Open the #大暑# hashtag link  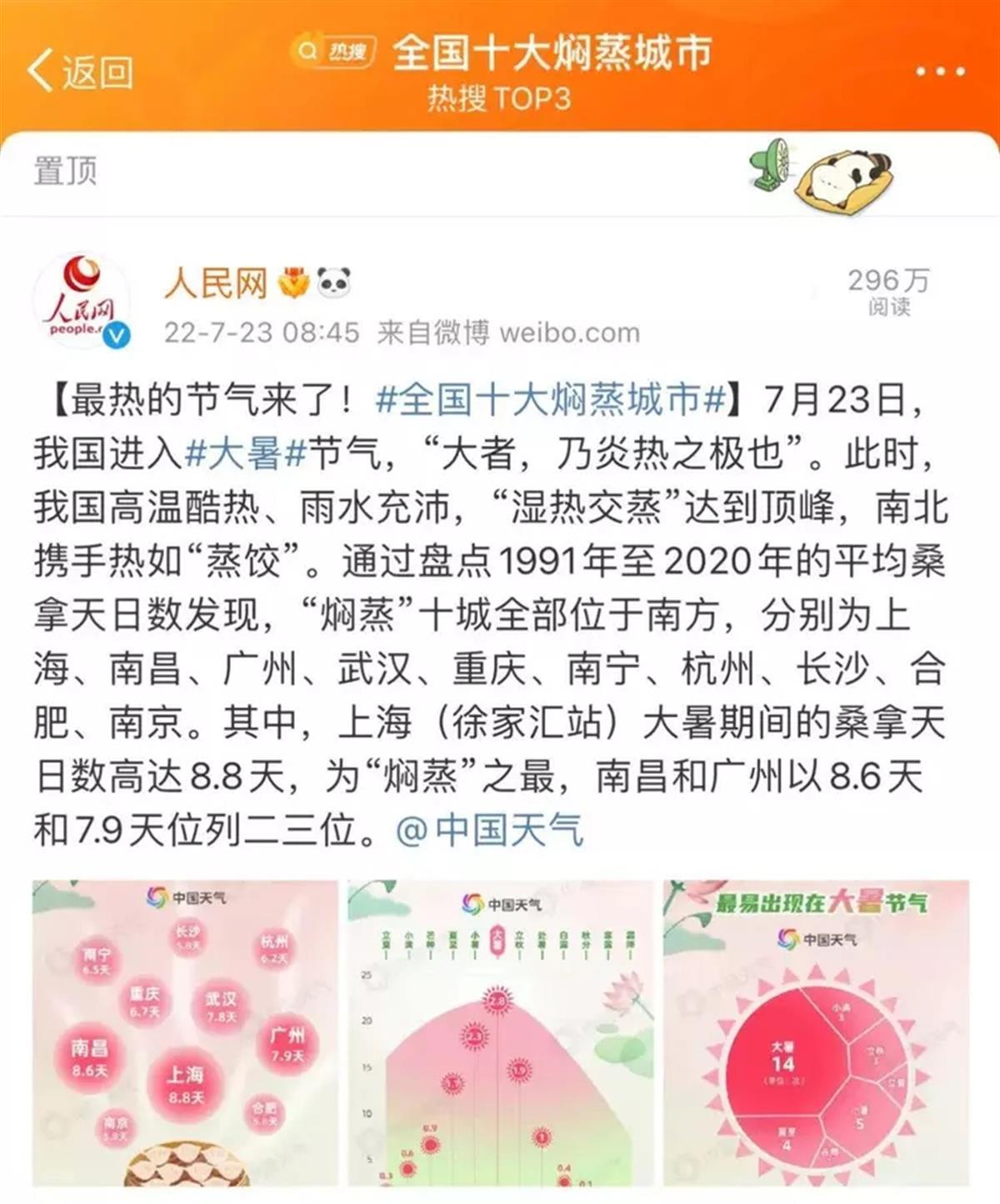pyautogui.click(x=245, y=454)
